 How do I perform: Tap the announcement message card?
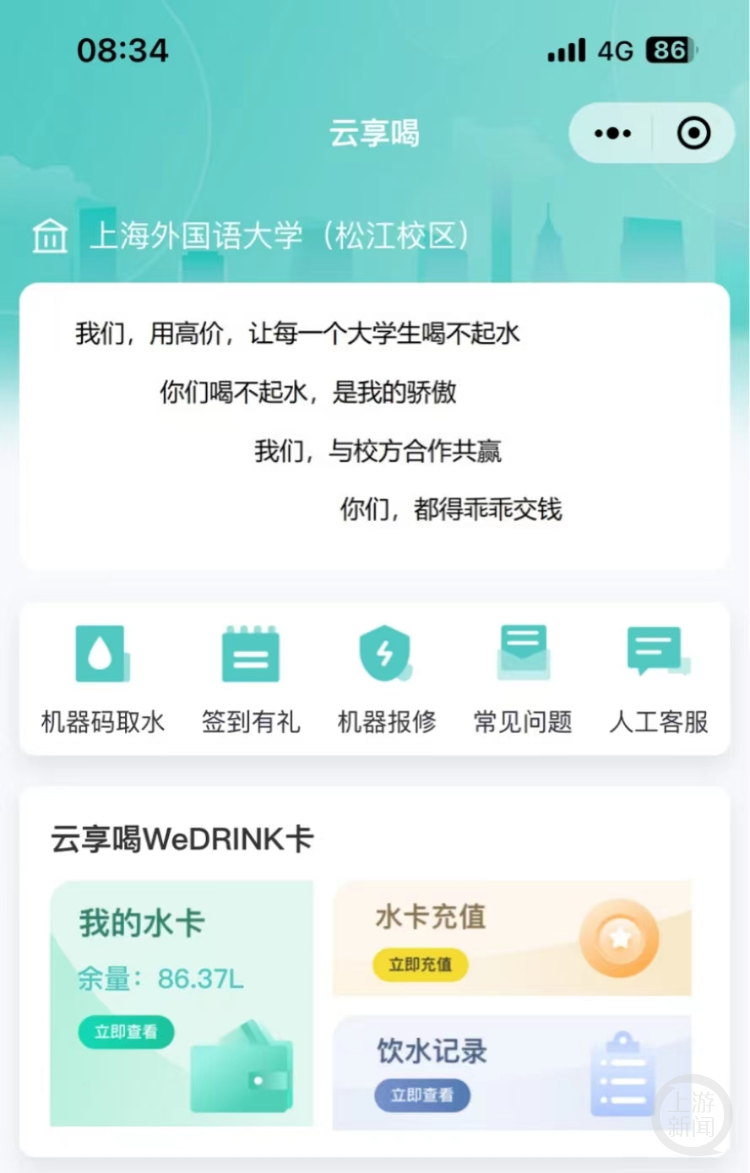[x=375, y=420]
